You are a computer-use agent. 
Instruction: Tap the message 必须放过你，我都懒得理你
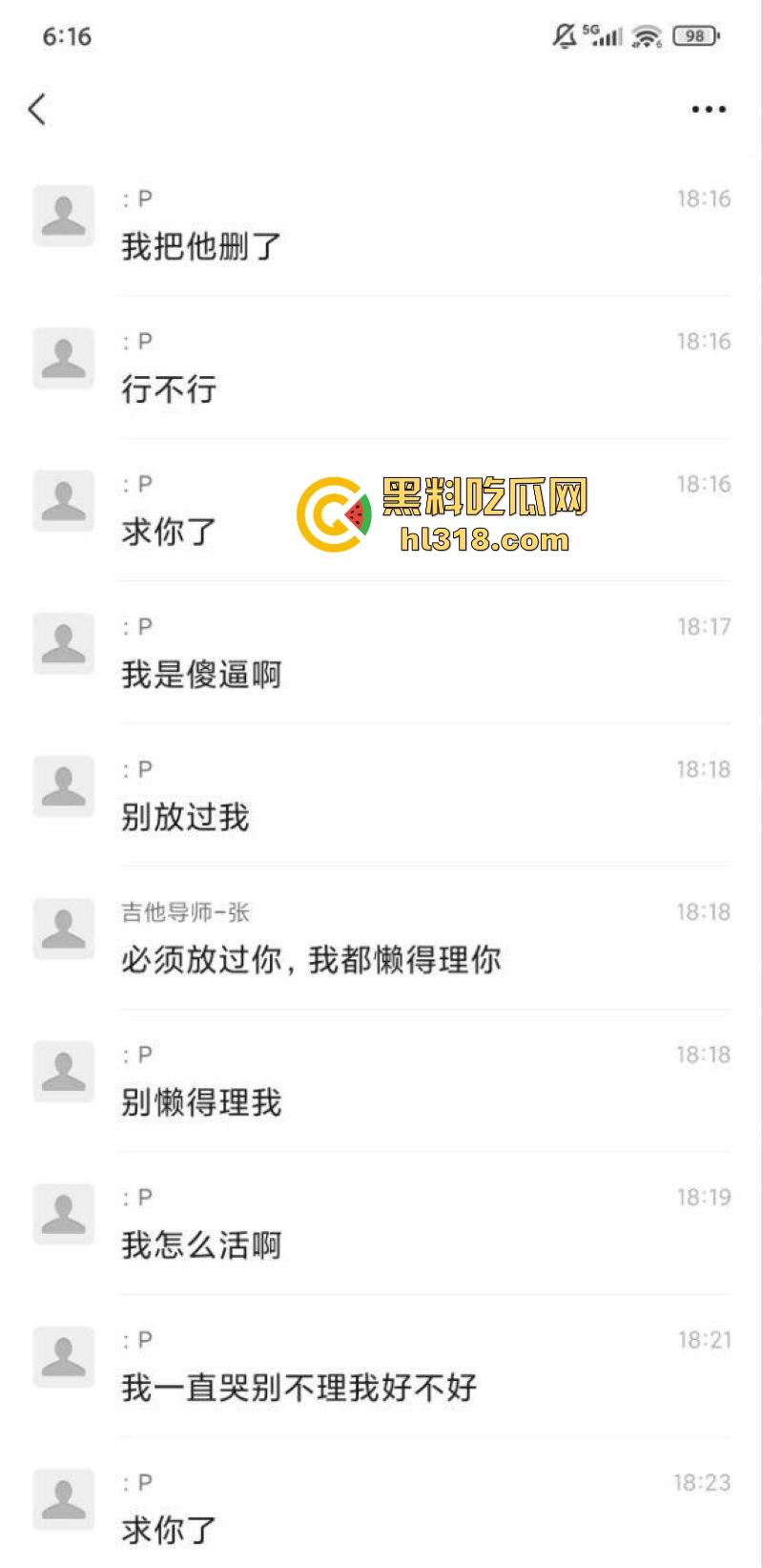tap(315, 960)
